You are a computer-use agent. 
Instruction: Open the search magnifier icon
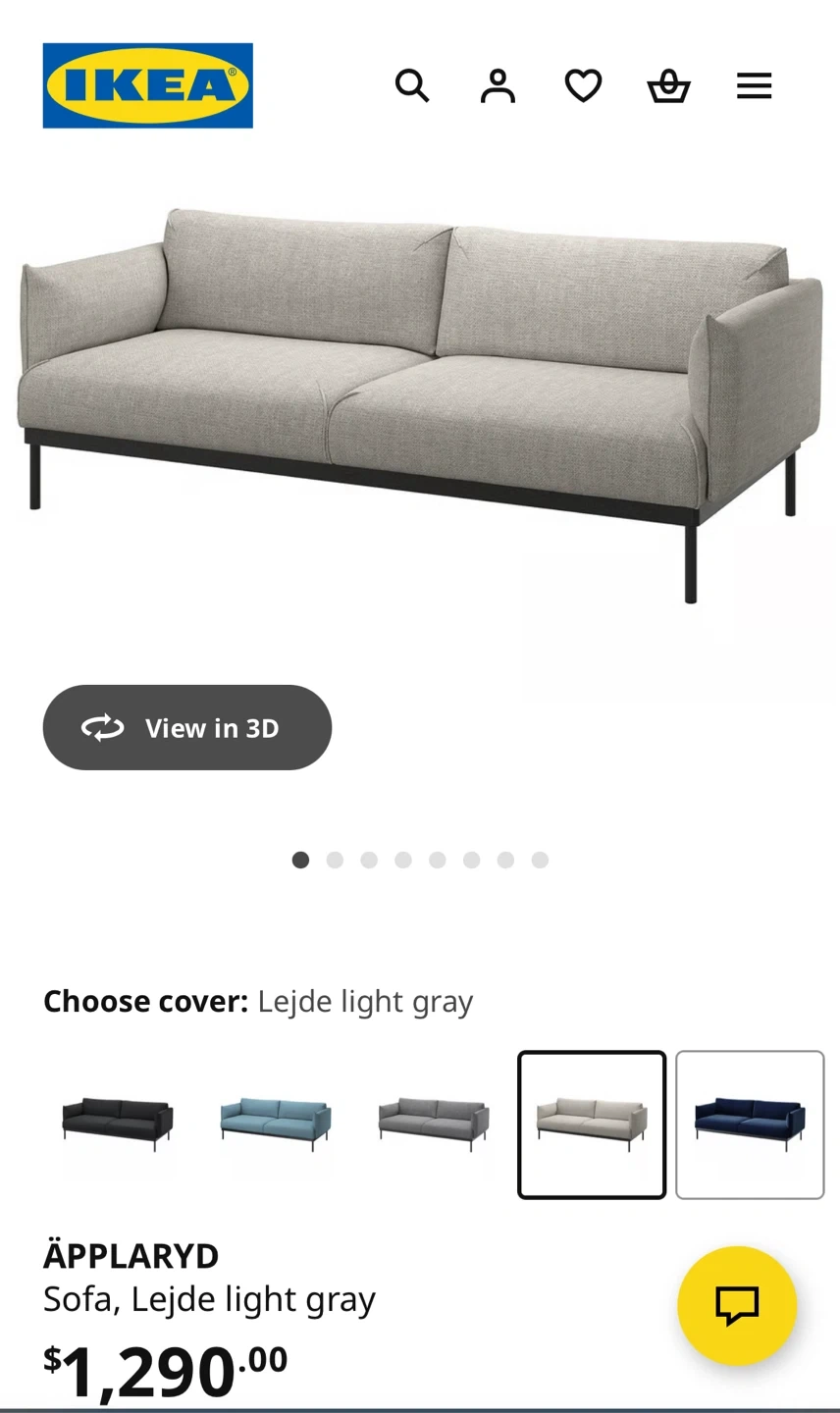coord(412,86)
